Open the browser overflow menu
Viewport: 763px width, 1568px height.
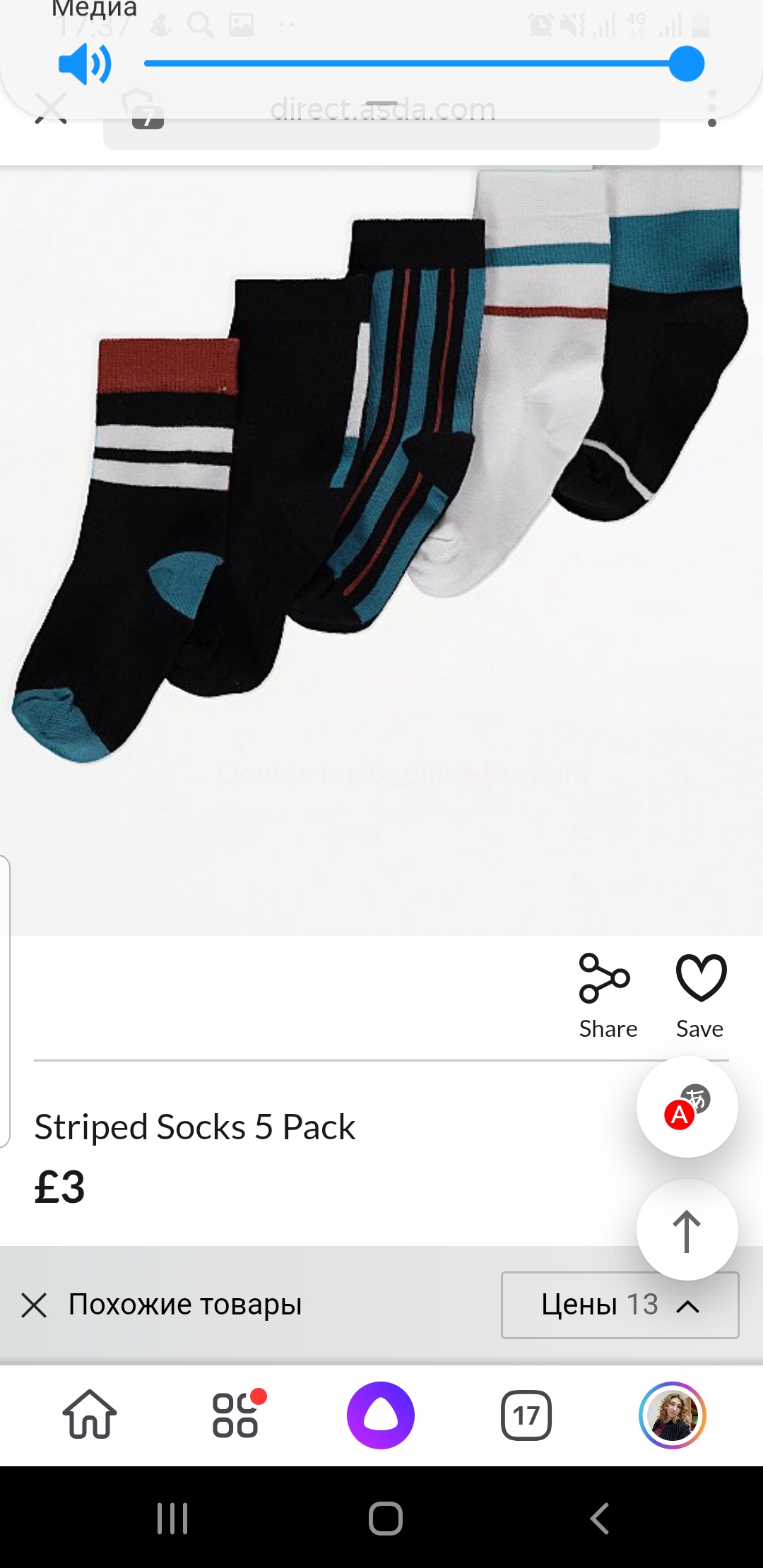[x=711, y=109]
